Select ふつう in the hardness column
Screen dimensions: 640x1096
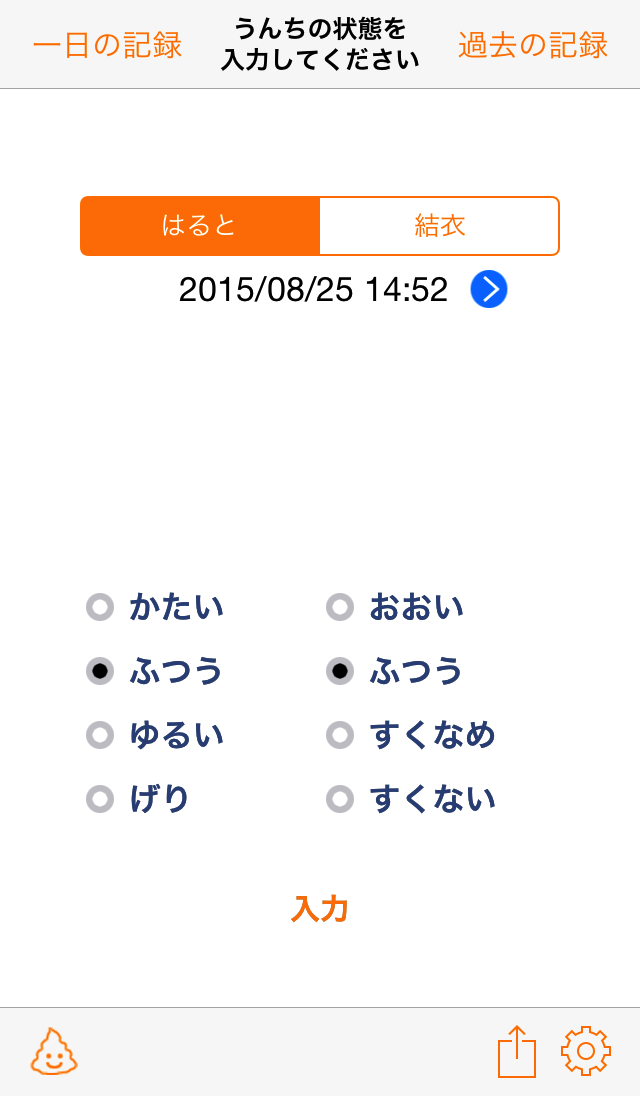click(155, 671)
